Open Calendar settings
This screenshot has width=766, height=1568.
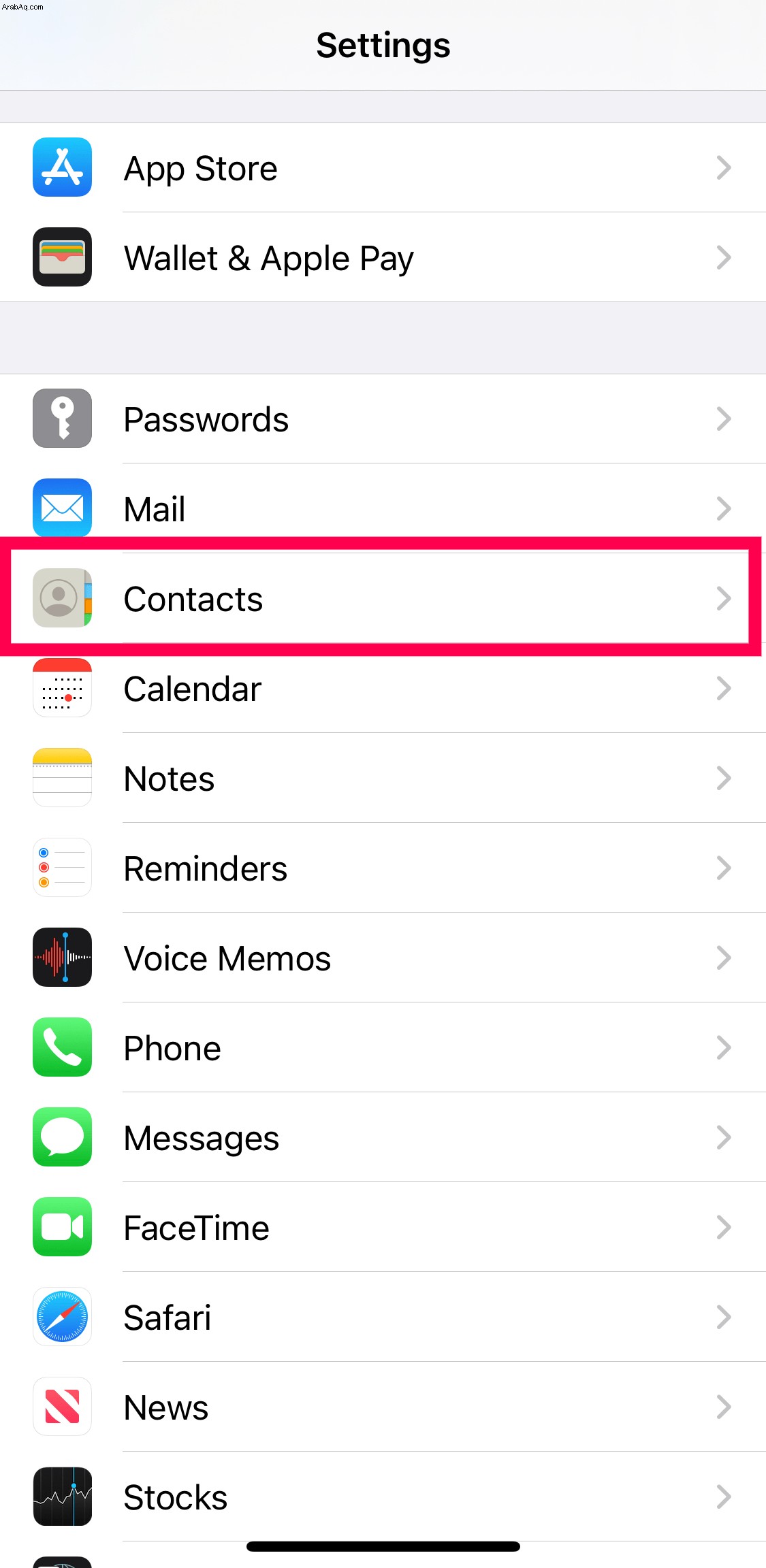[383, 688]
